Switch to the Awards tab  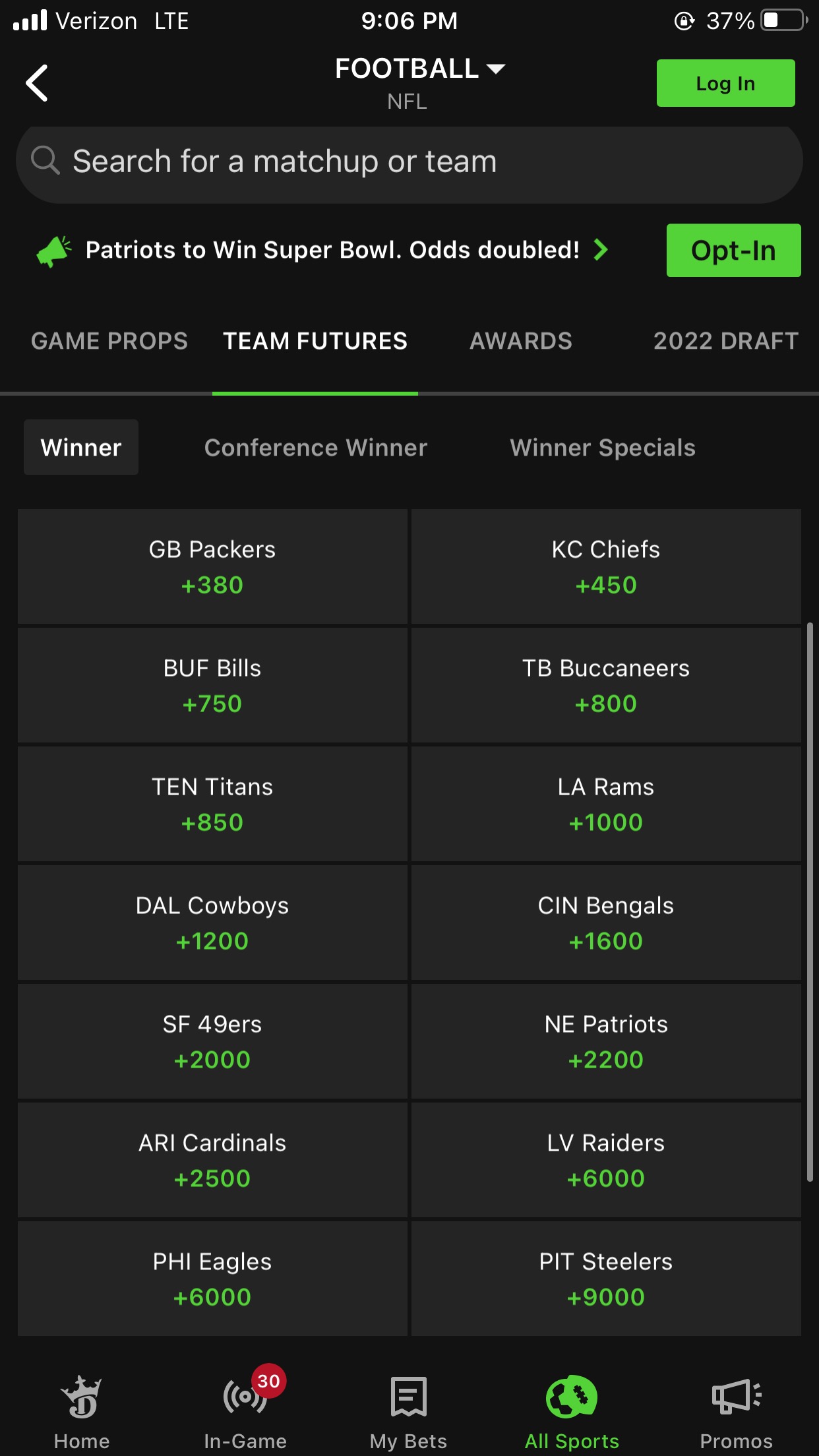521,341
